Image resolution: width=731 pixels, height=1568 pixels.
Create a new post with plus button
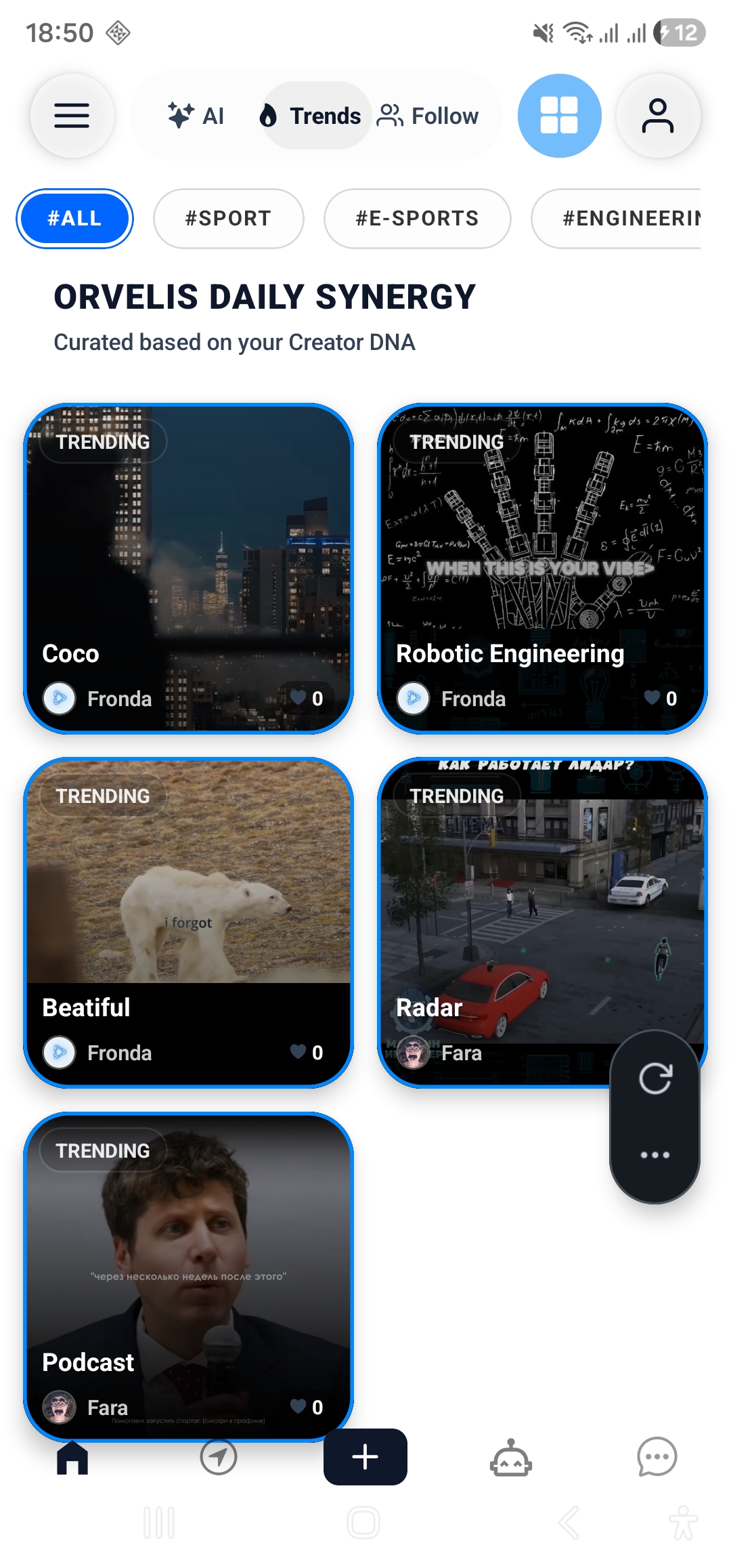click(x=365, y=1457)
